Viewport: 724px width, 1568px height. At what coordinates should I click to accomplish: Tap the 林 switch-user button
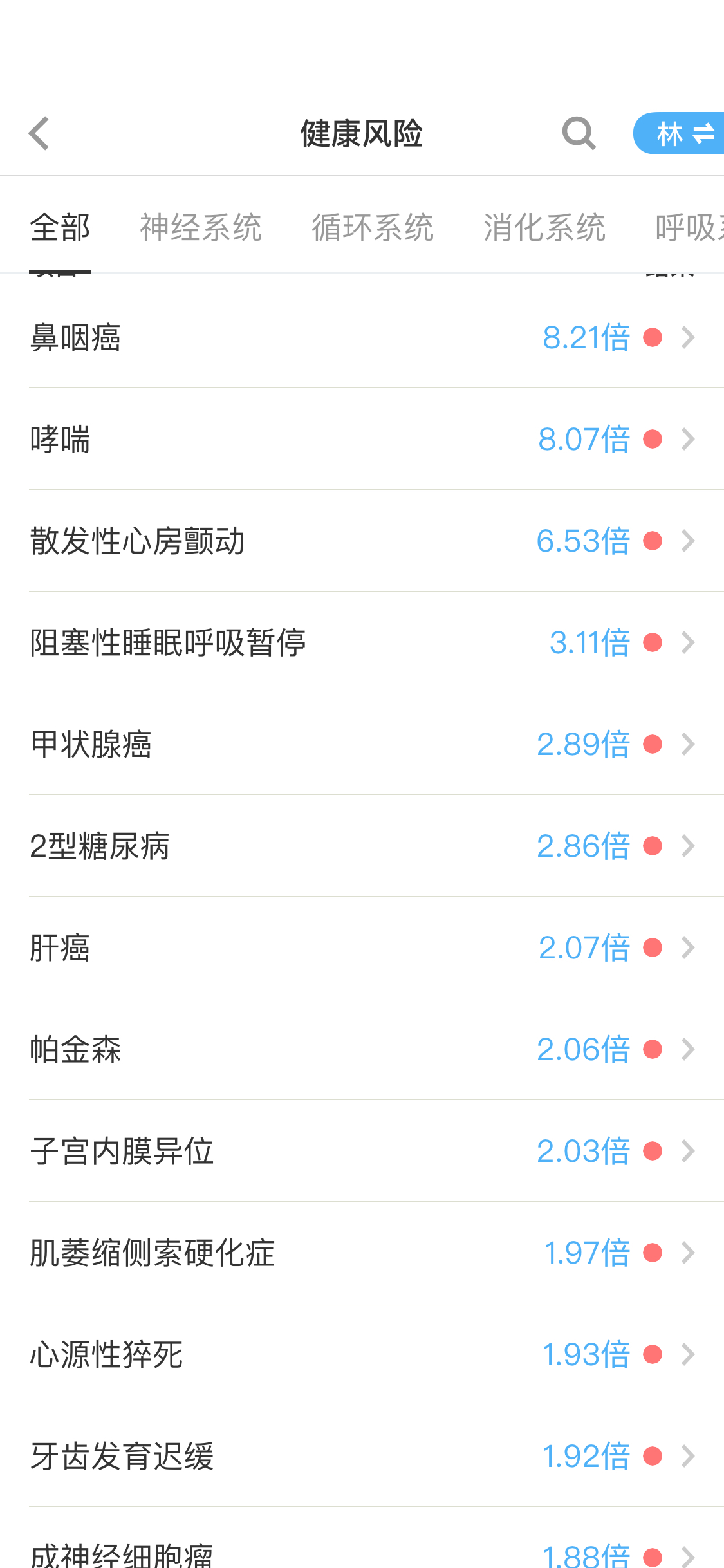pyautogui.click(x=679, y=134)
